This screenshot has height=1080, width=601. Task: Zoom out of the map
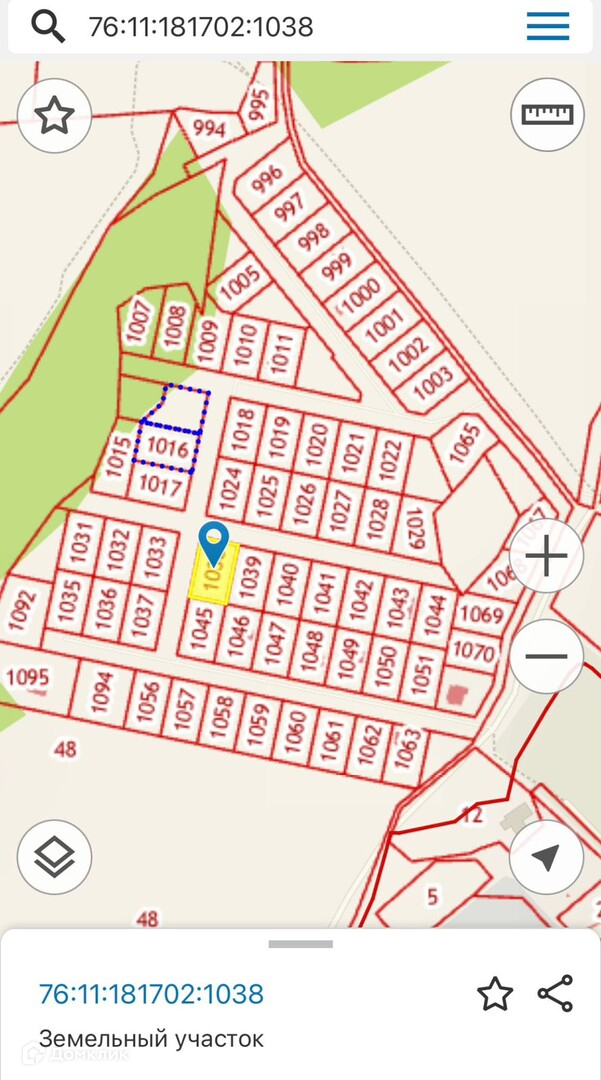click(546, 657)
